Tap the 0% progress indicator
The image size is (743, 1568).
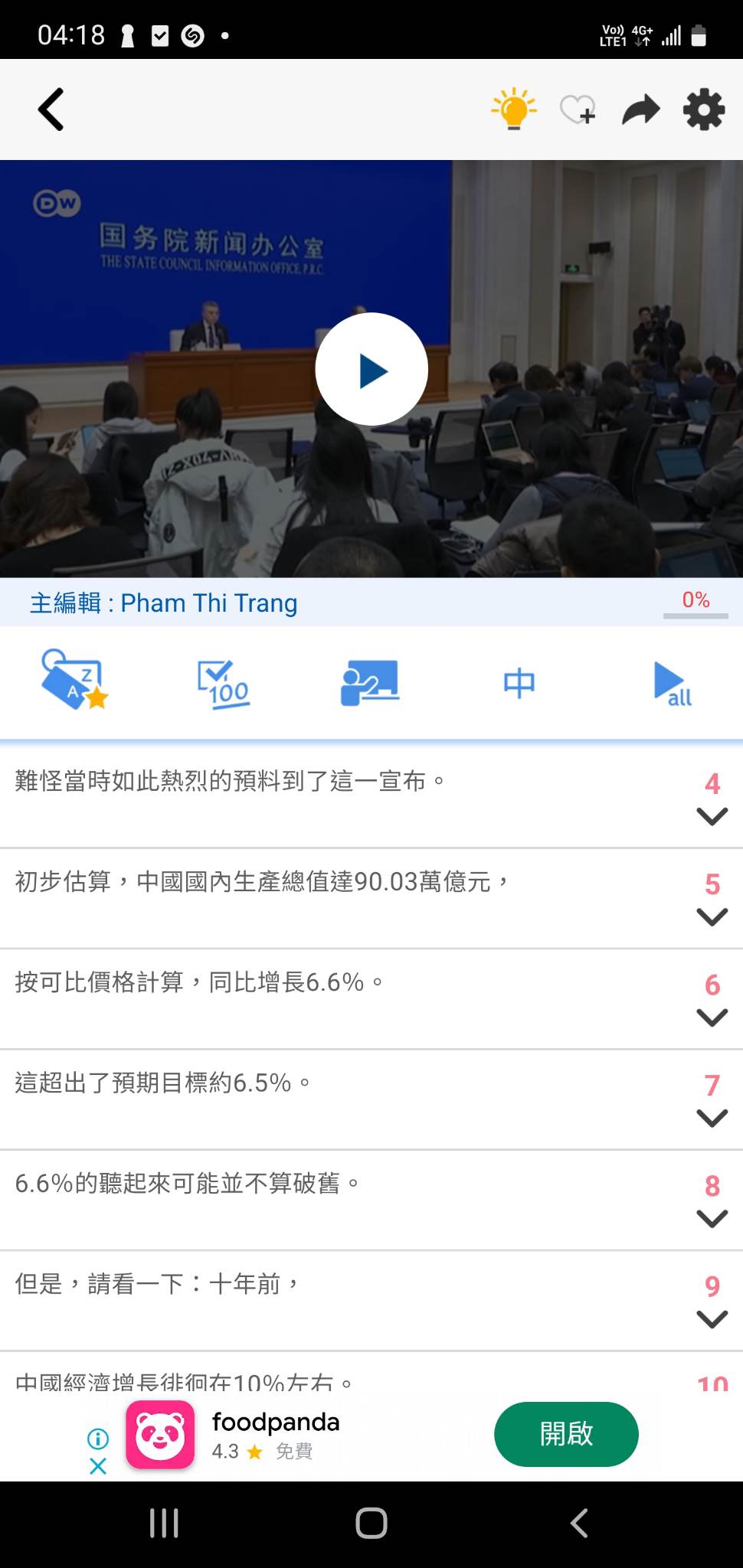coord(696,601)
